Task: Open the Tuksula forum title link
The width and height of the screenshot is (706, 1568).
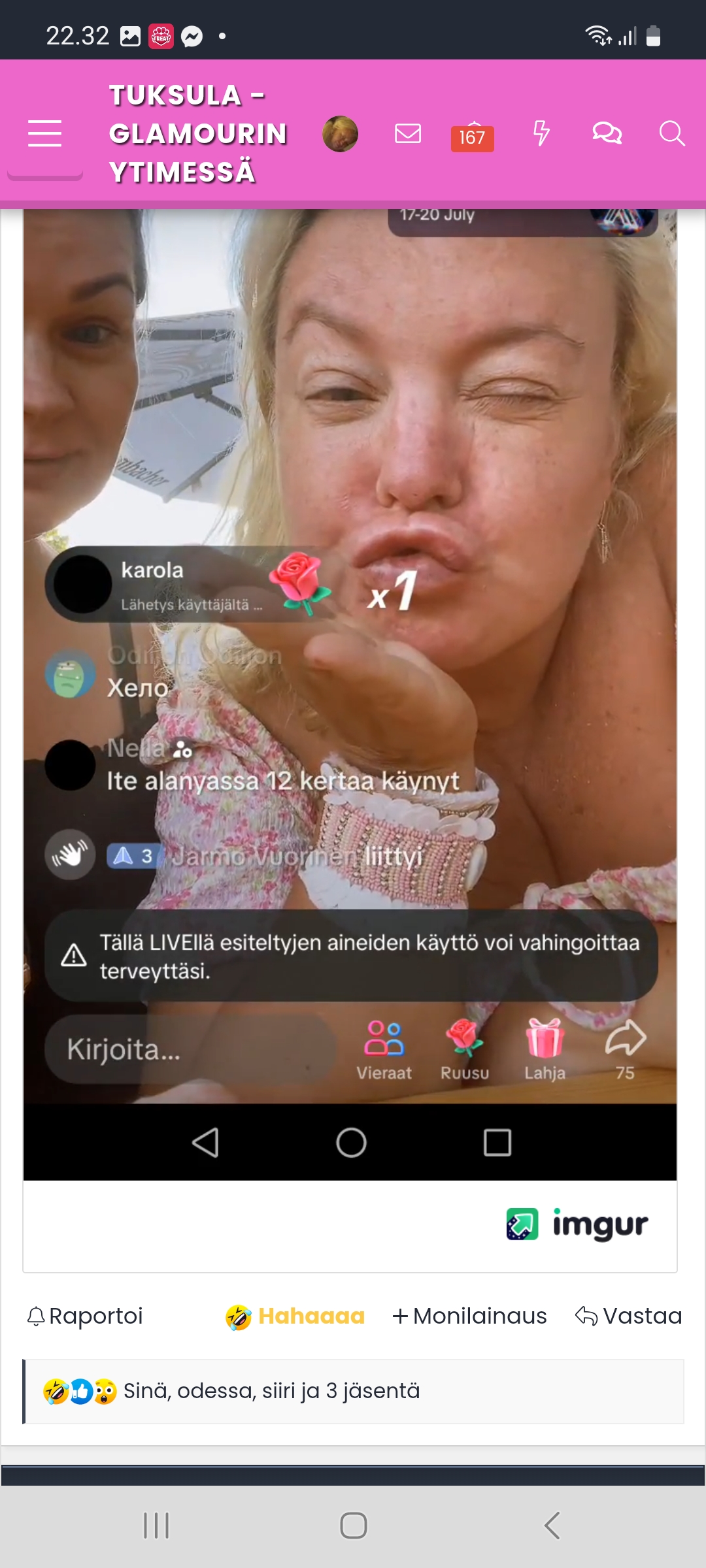Action: point(198,134)
